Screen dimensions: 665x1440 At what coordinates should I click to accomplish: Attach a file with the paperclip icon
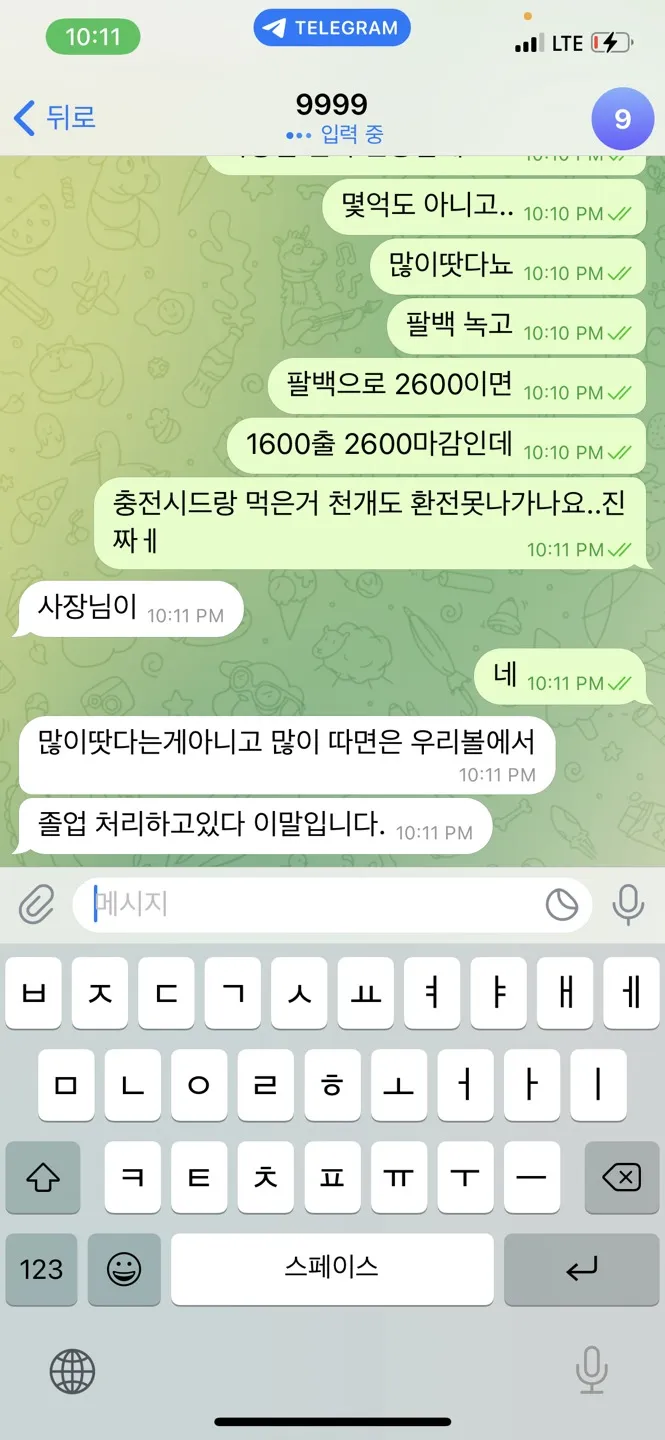[x=37, y=906]
